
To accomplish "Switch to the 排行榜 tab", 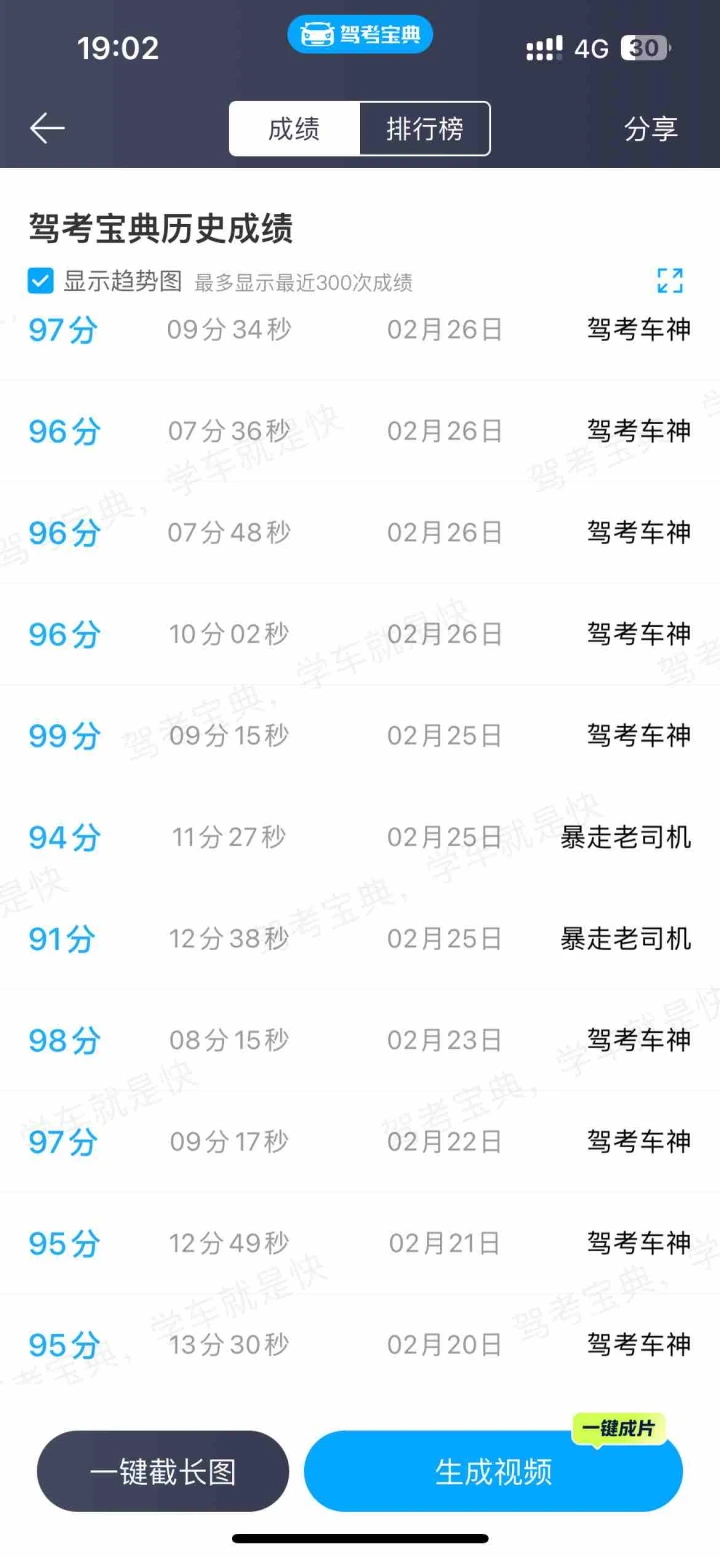I will point(425,128).
